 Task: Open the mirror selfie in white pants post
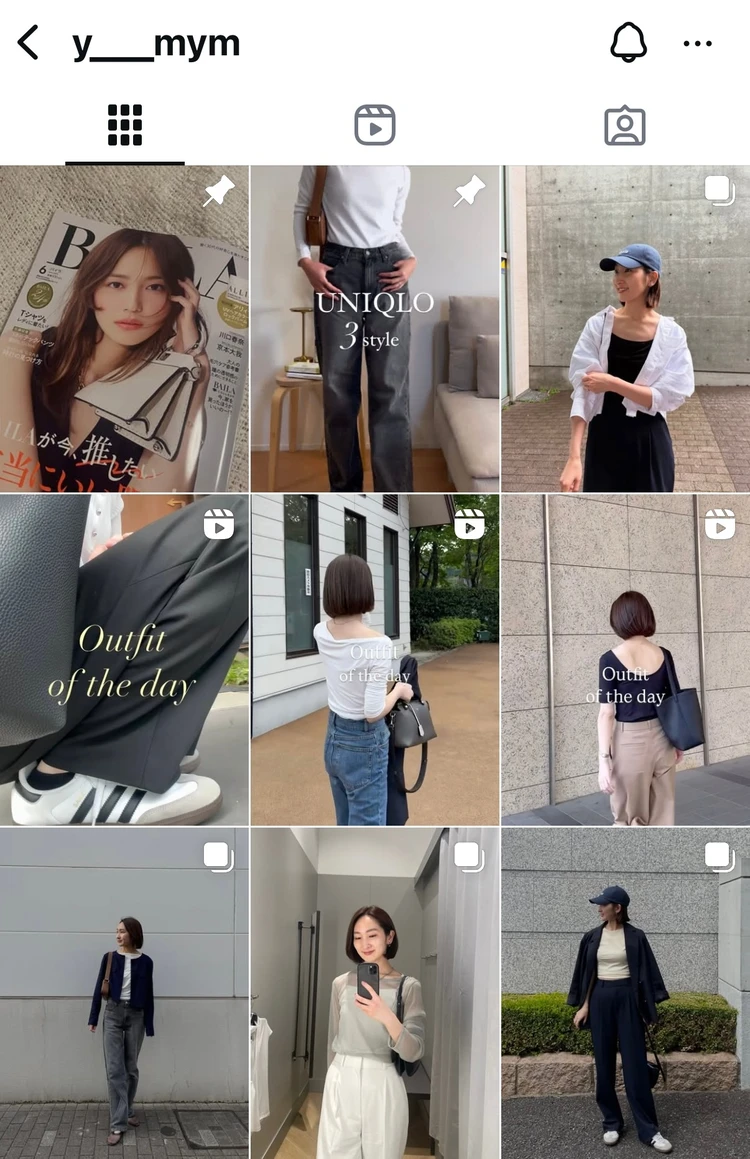(375, 992)
